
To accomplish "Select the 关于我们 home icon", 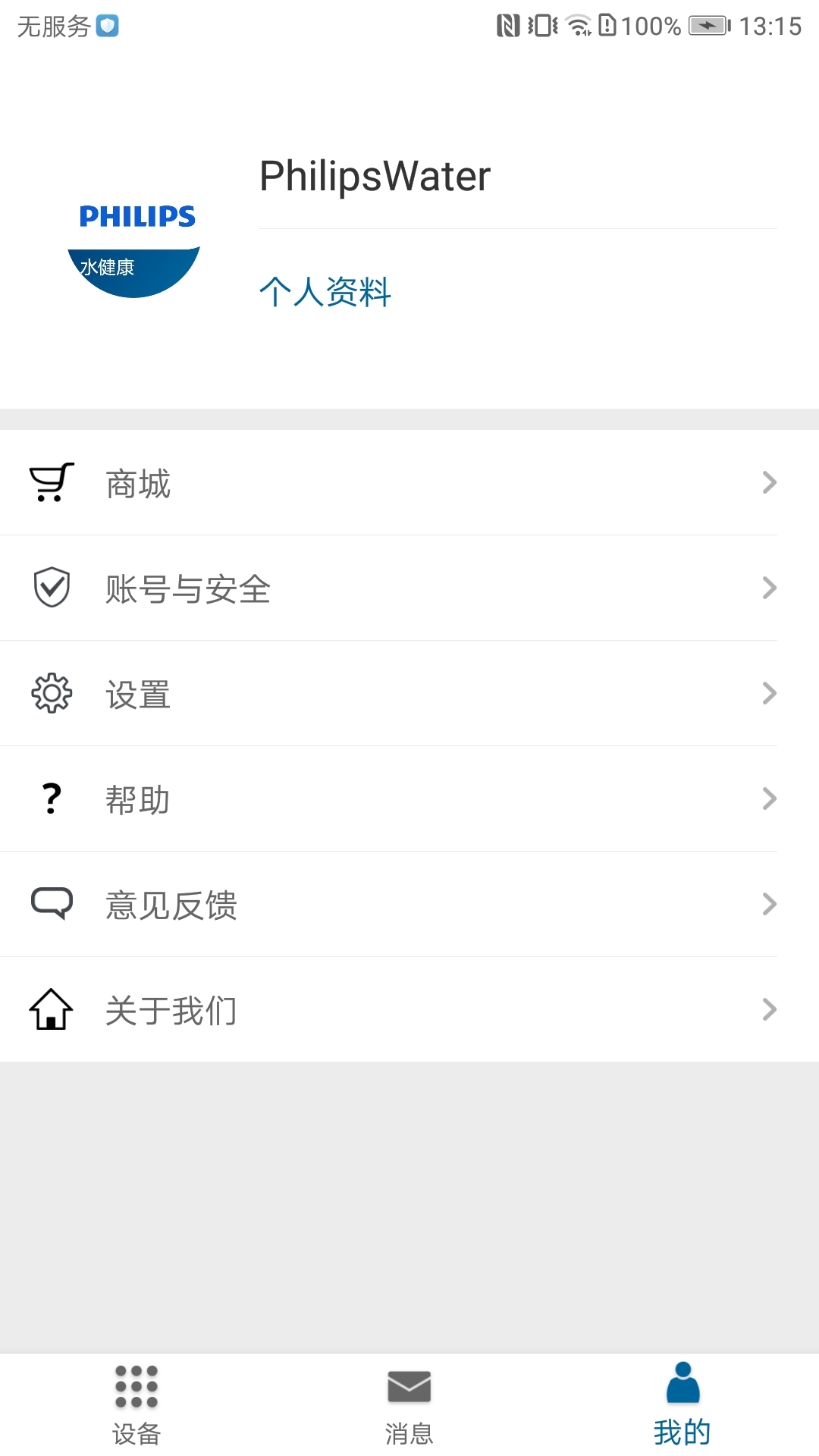I will point(50,1009).
